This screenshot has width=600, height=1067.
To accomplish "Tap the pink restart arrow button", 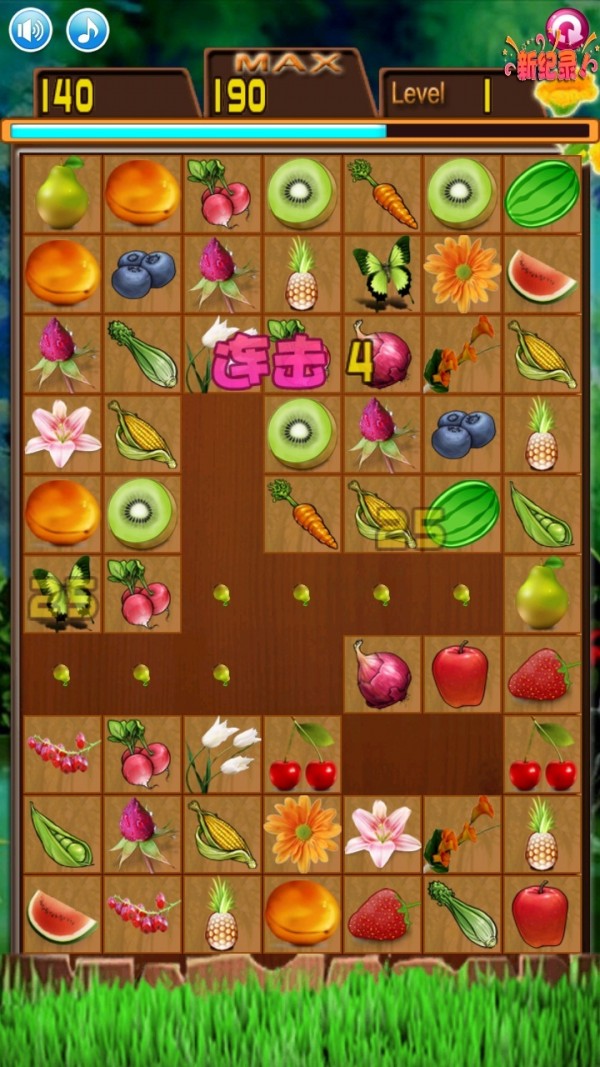I will coord(567,27).
